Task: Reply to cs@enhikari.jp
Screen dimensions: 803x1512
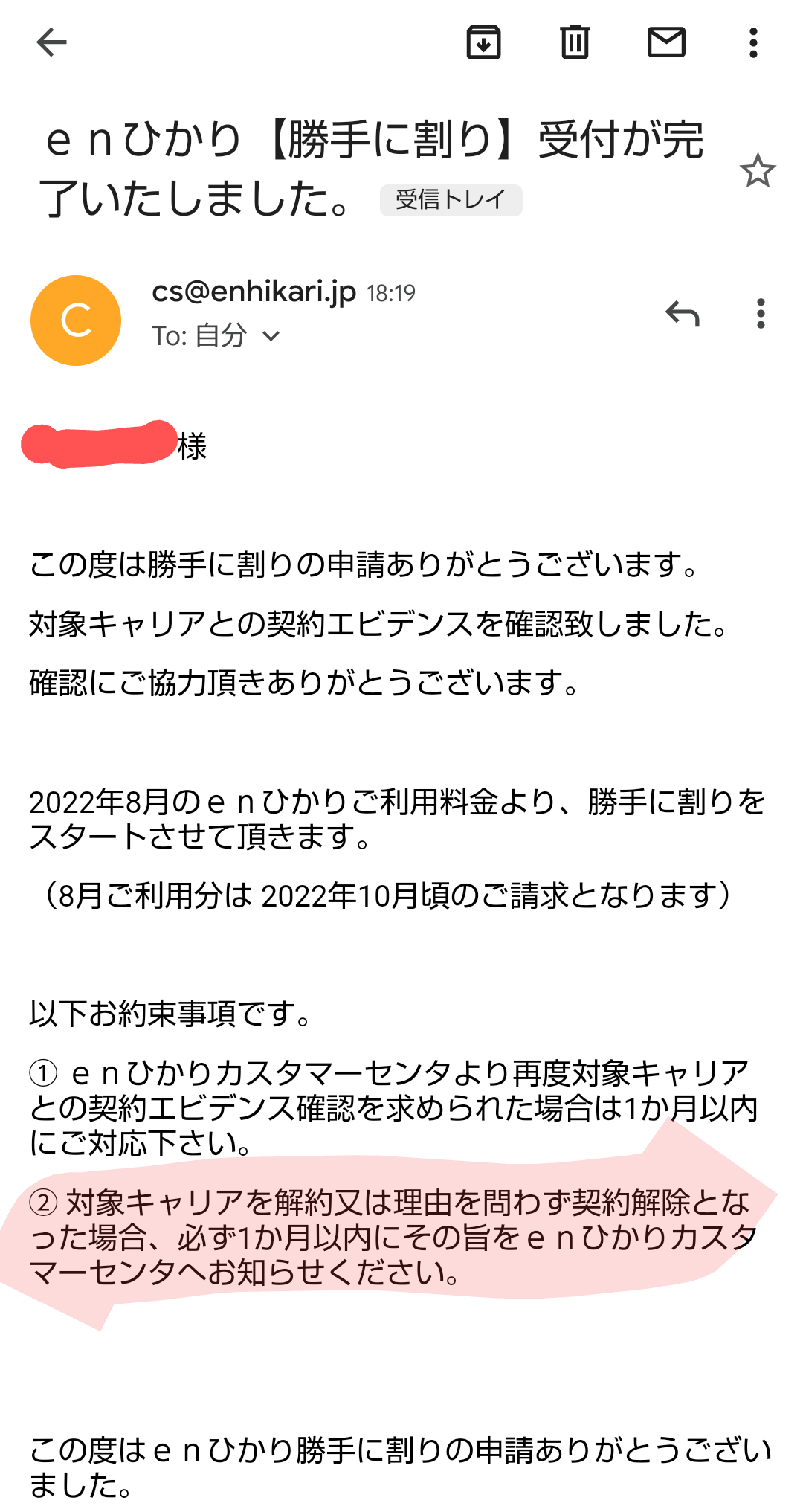Action: [x=683, y=314]
